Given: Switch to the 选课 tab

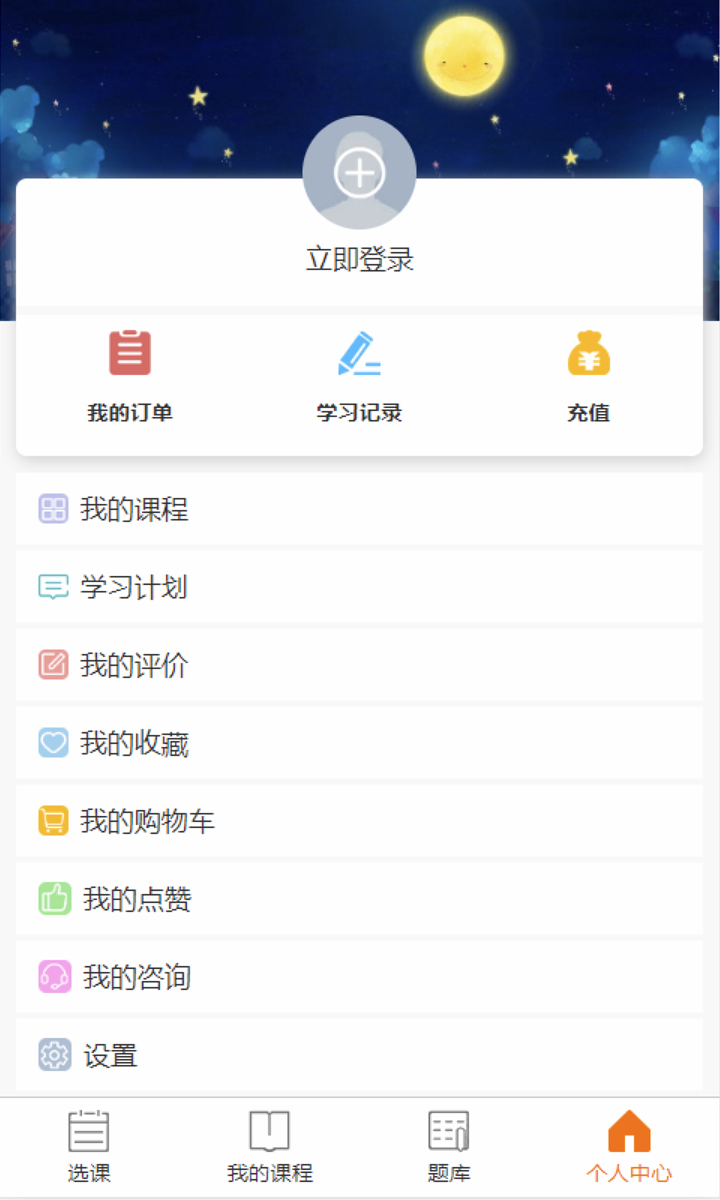Looking at the screenshot, I should tap(89, 1145).
